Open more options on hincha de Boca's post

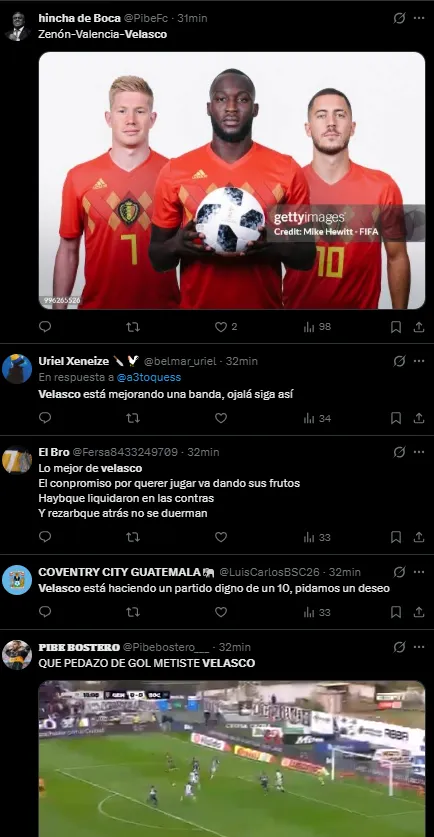click(419, 18)
